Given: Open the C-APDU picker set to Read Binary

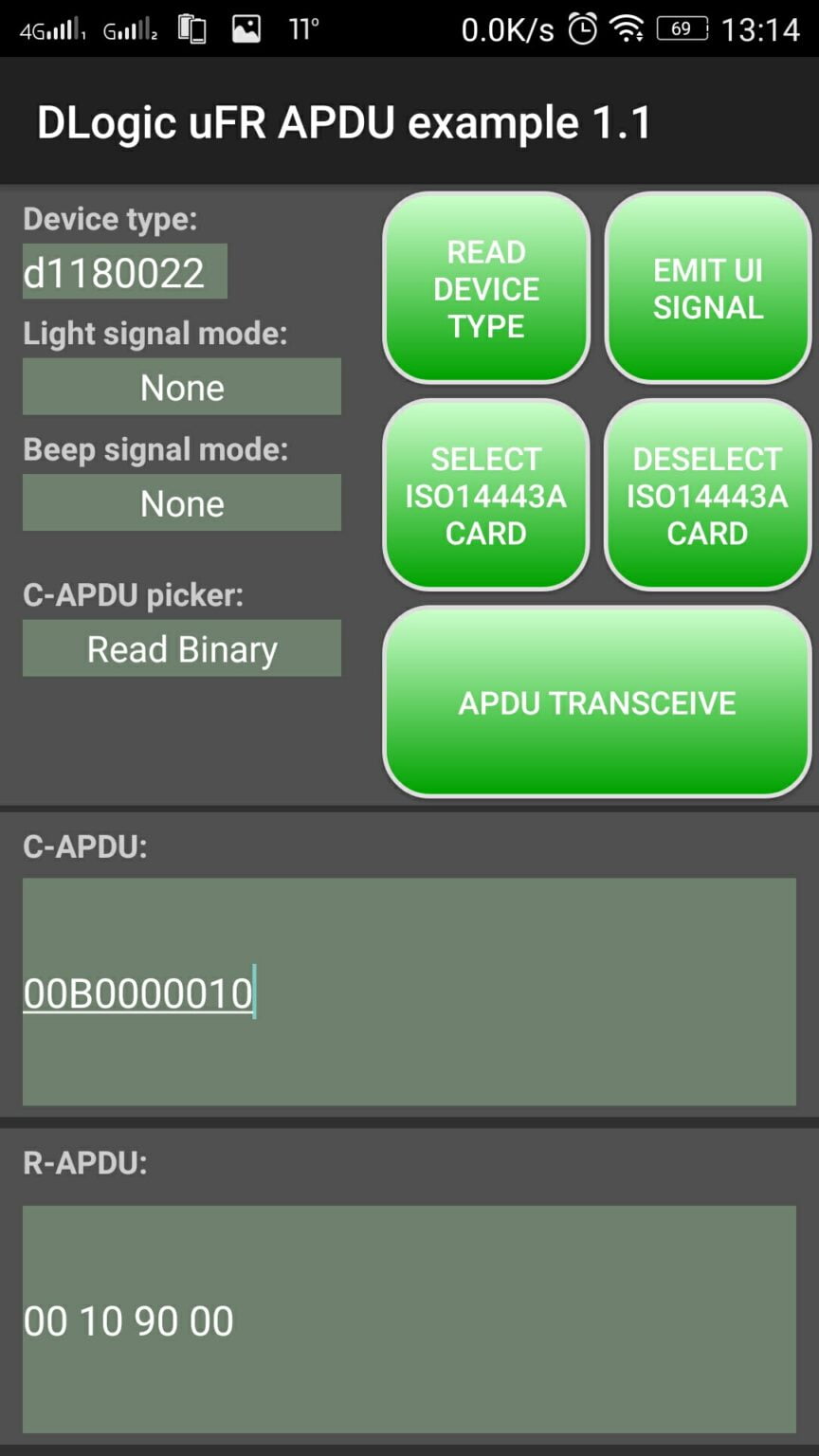Looking at the screenshot, I should click(182, 648).
